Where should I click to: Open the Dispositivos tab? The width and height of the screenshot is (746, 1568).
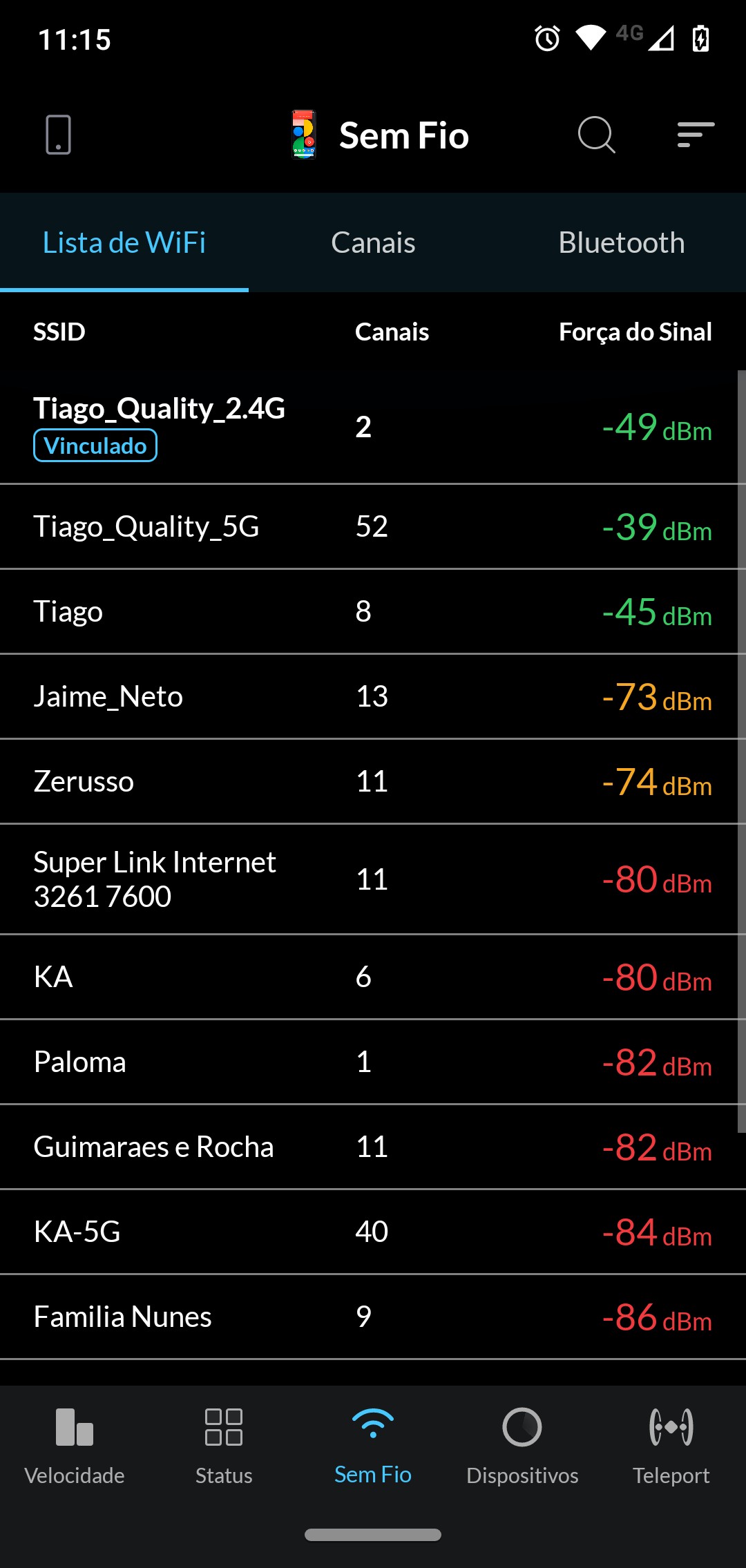pos(522,1445)
